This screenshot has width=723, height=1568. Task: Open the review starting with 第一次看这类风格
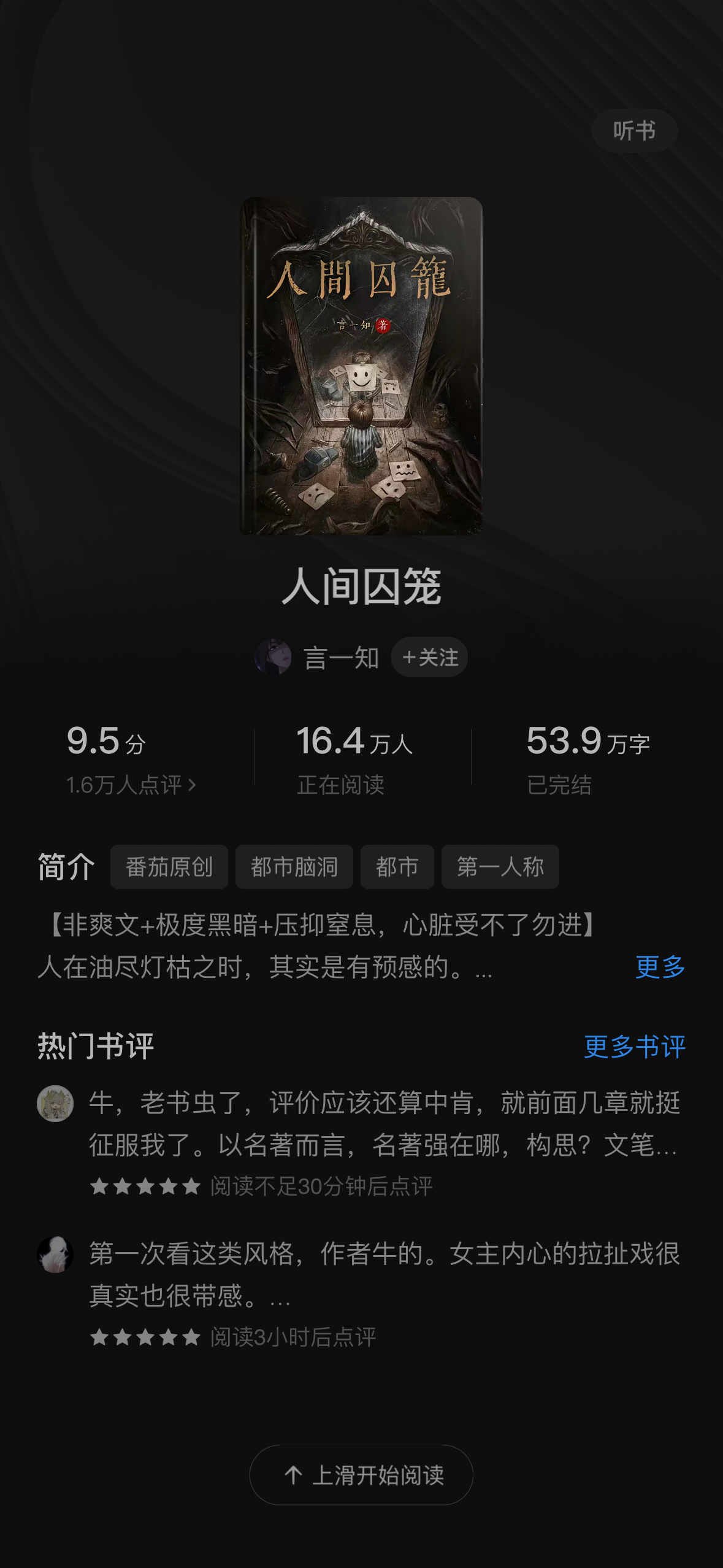click(x=383, y=1274)
